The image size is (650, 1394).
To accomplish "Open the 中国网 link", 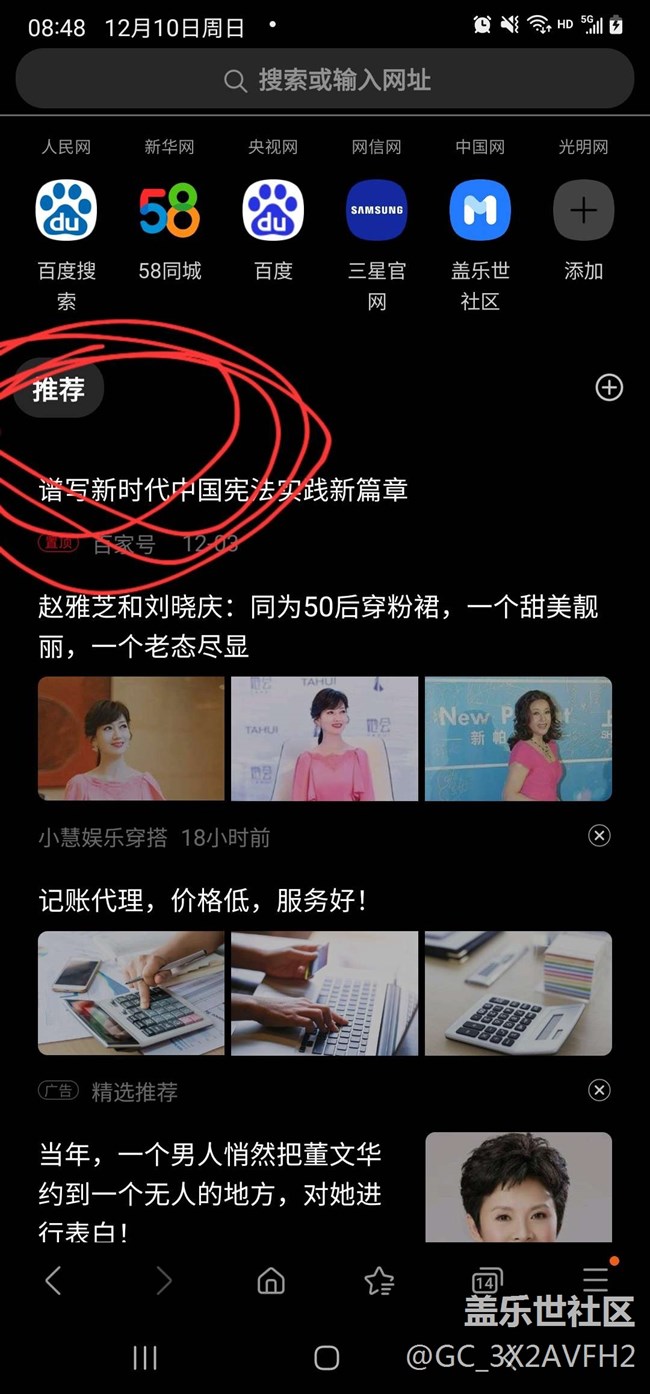I will click(480, 147).
